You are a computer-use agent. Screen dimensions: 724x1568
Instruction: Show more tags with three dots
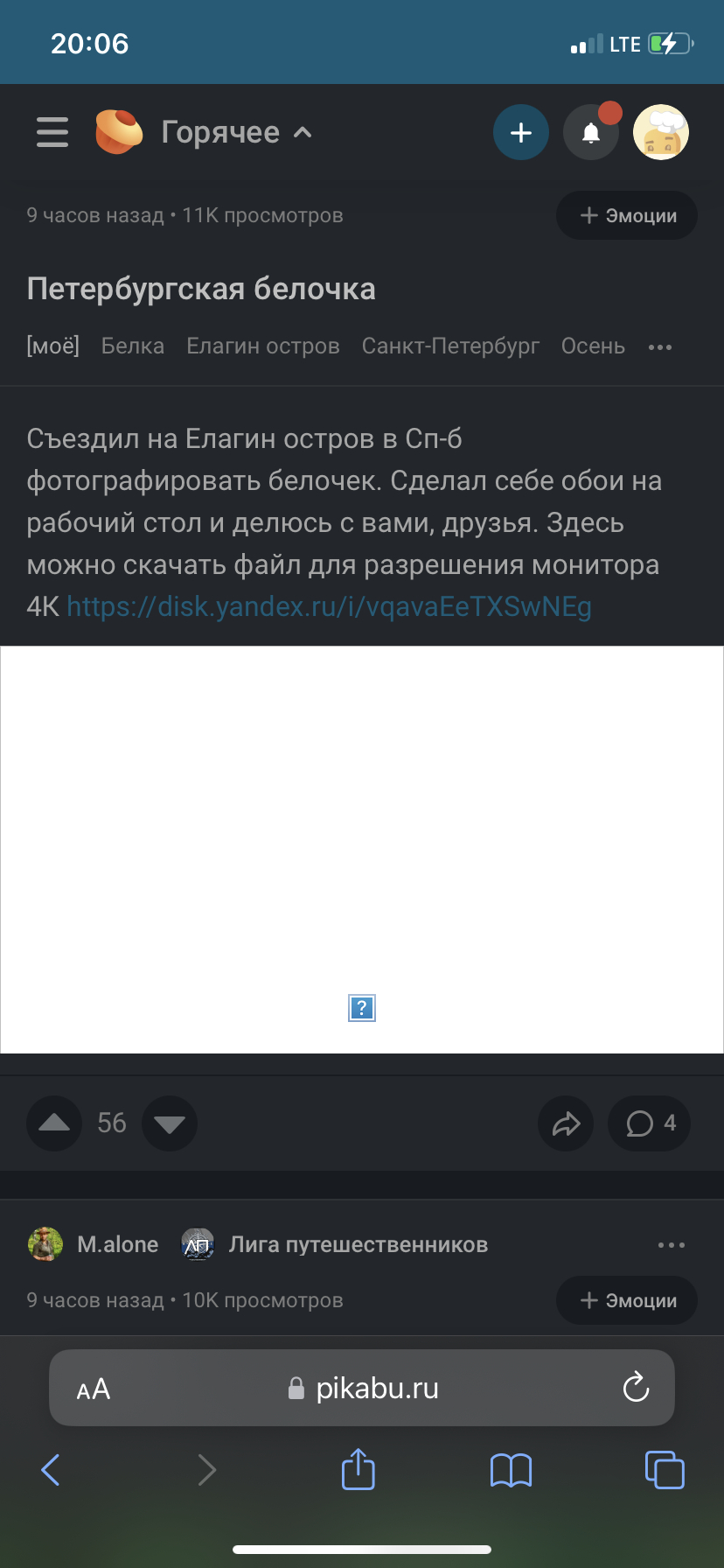click(660, 347)
